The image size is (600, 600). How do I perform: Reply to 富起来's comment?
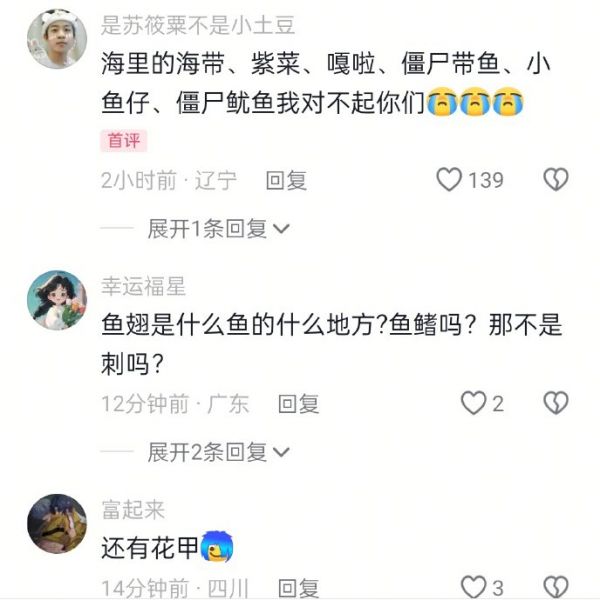click(298, 588)
